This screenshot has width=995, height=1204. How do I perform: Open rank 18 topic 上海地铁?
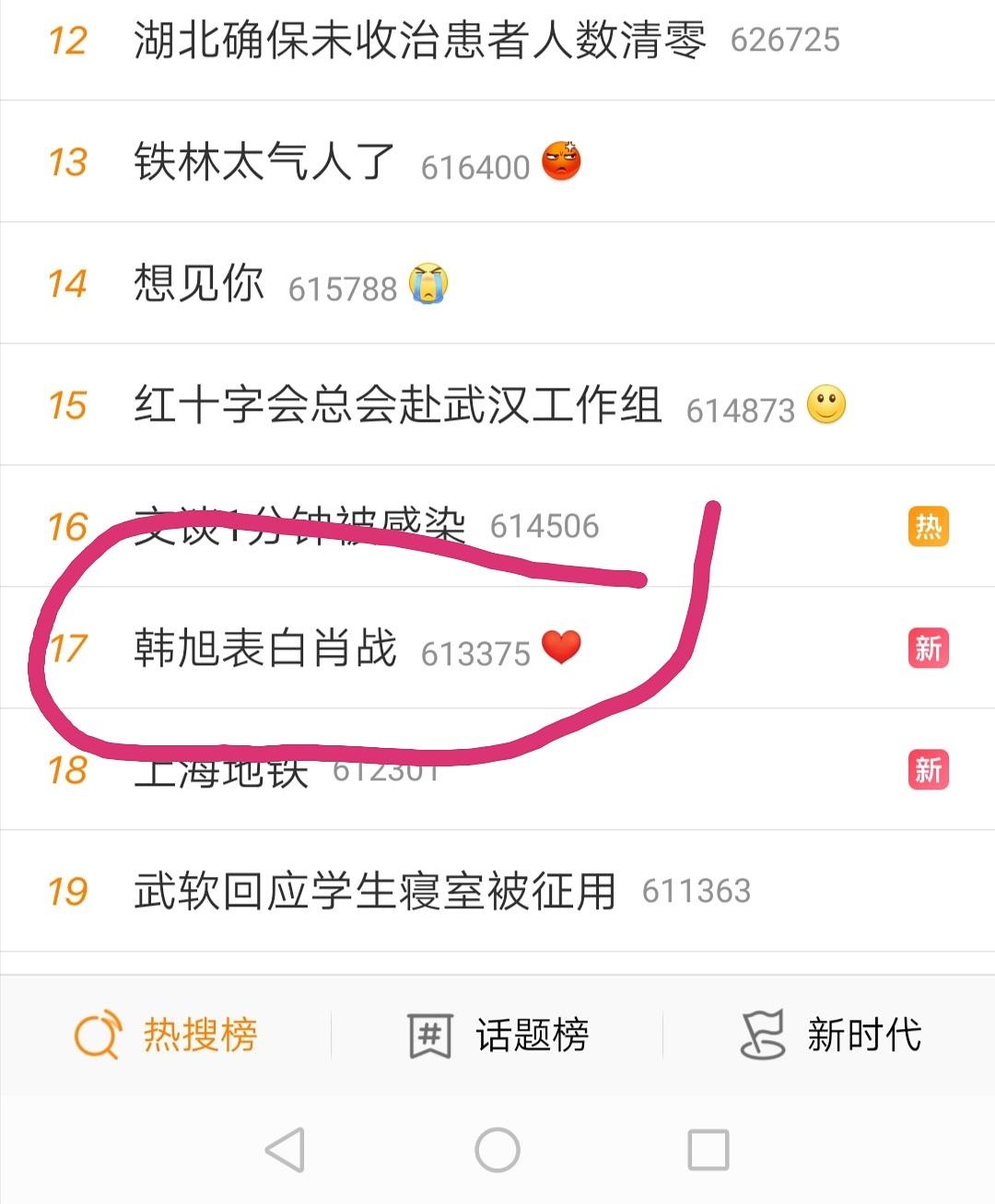pos(221,771)
